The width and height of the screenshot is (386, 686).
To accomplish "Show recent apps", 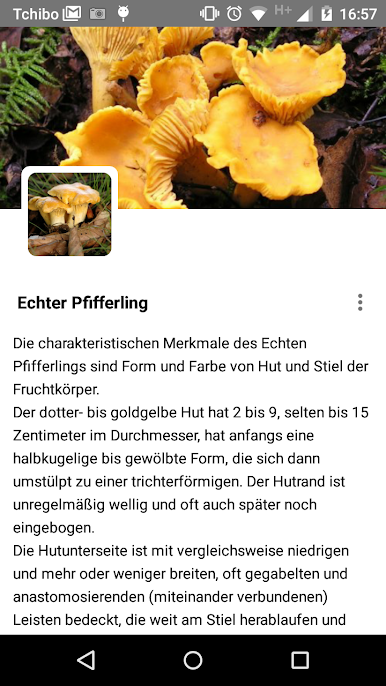I will click(x=300, y=660).
